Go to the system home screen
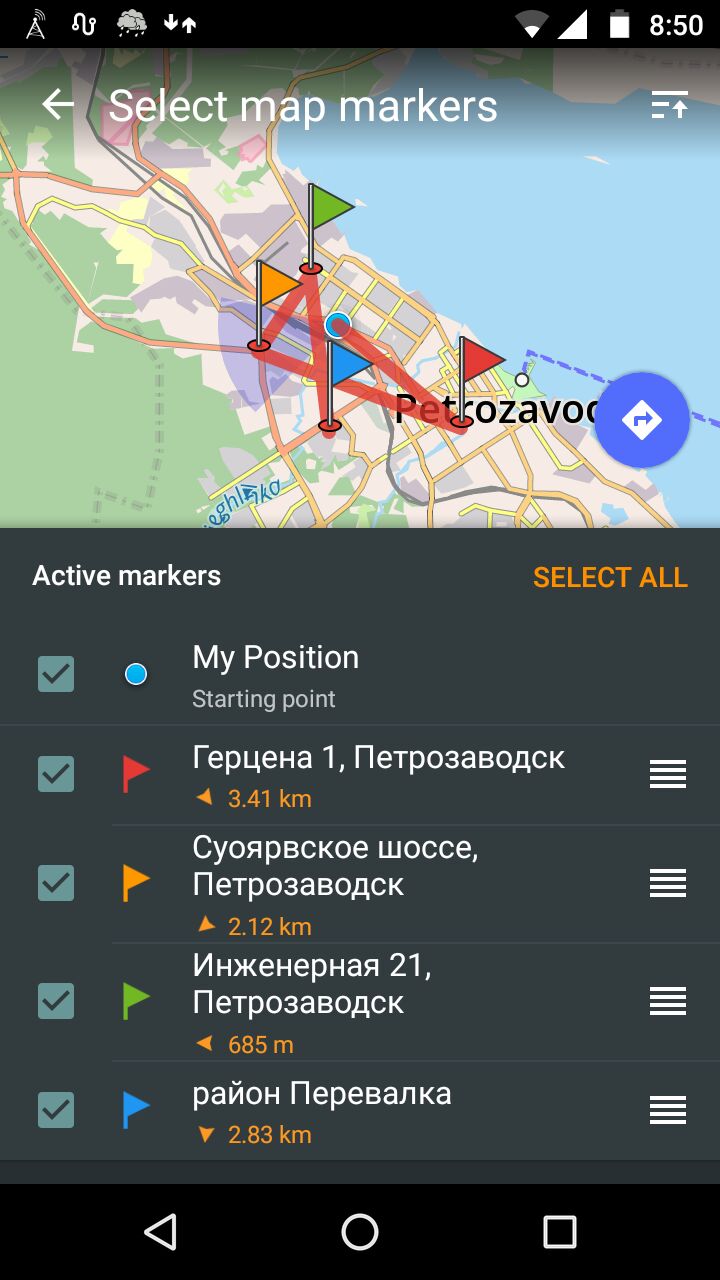This screenshot has height=1280, width=720. pyautogui.click(x=360, y=1232)
